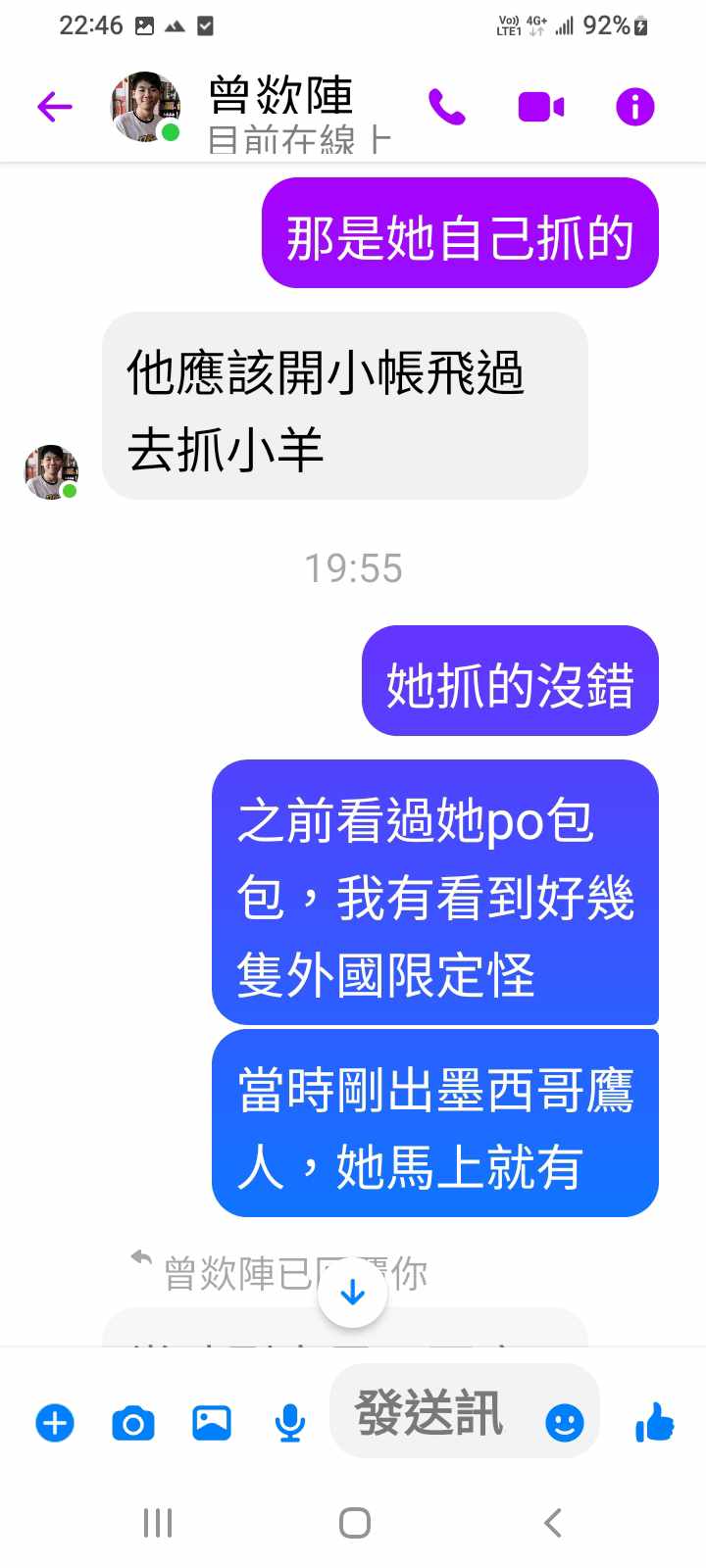Go to the system home screen

(x=354, y=1523)
